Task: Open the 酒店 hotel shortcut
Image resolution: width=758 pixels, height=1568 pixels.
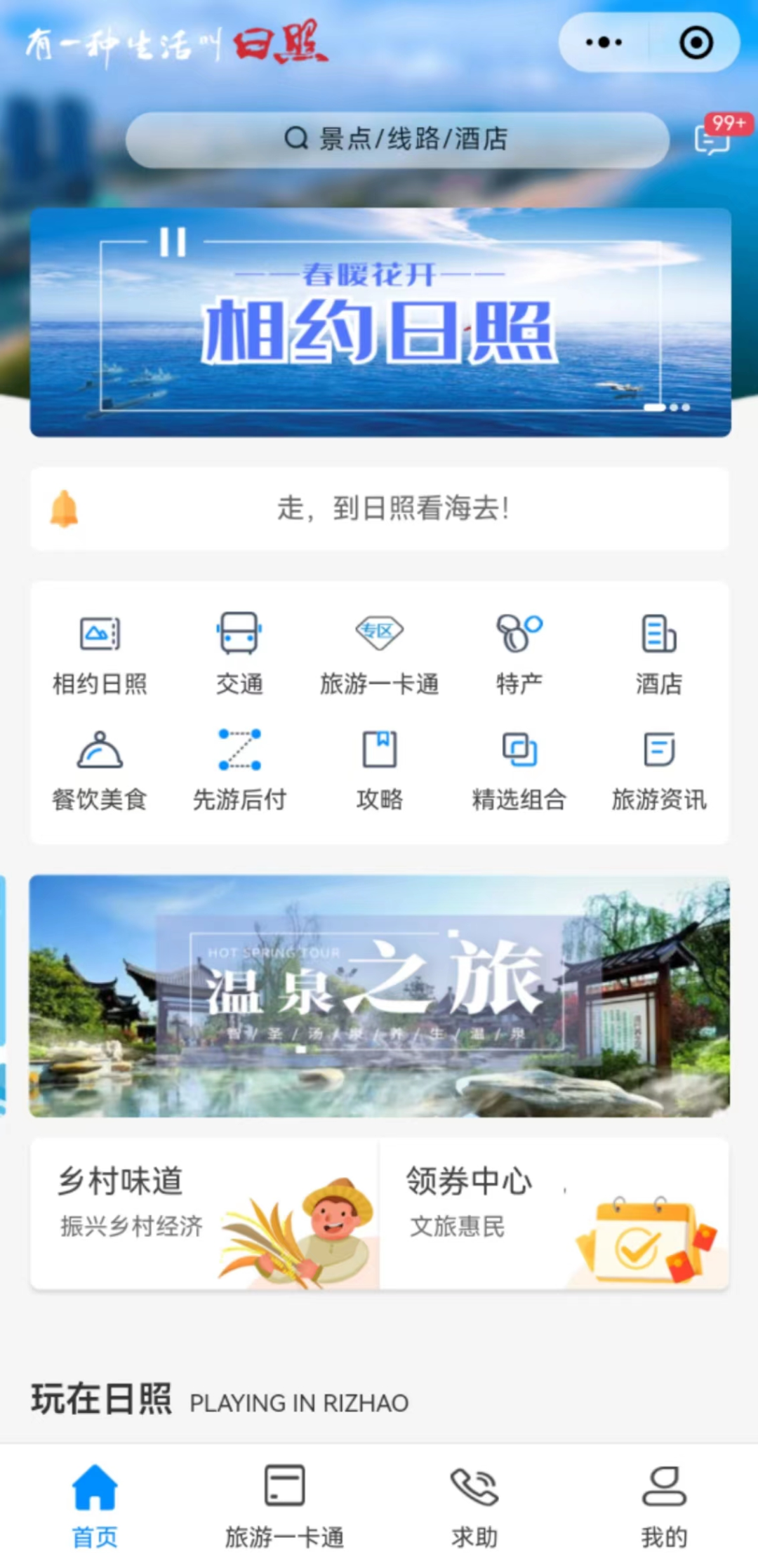Action: (x=658, y=653)
